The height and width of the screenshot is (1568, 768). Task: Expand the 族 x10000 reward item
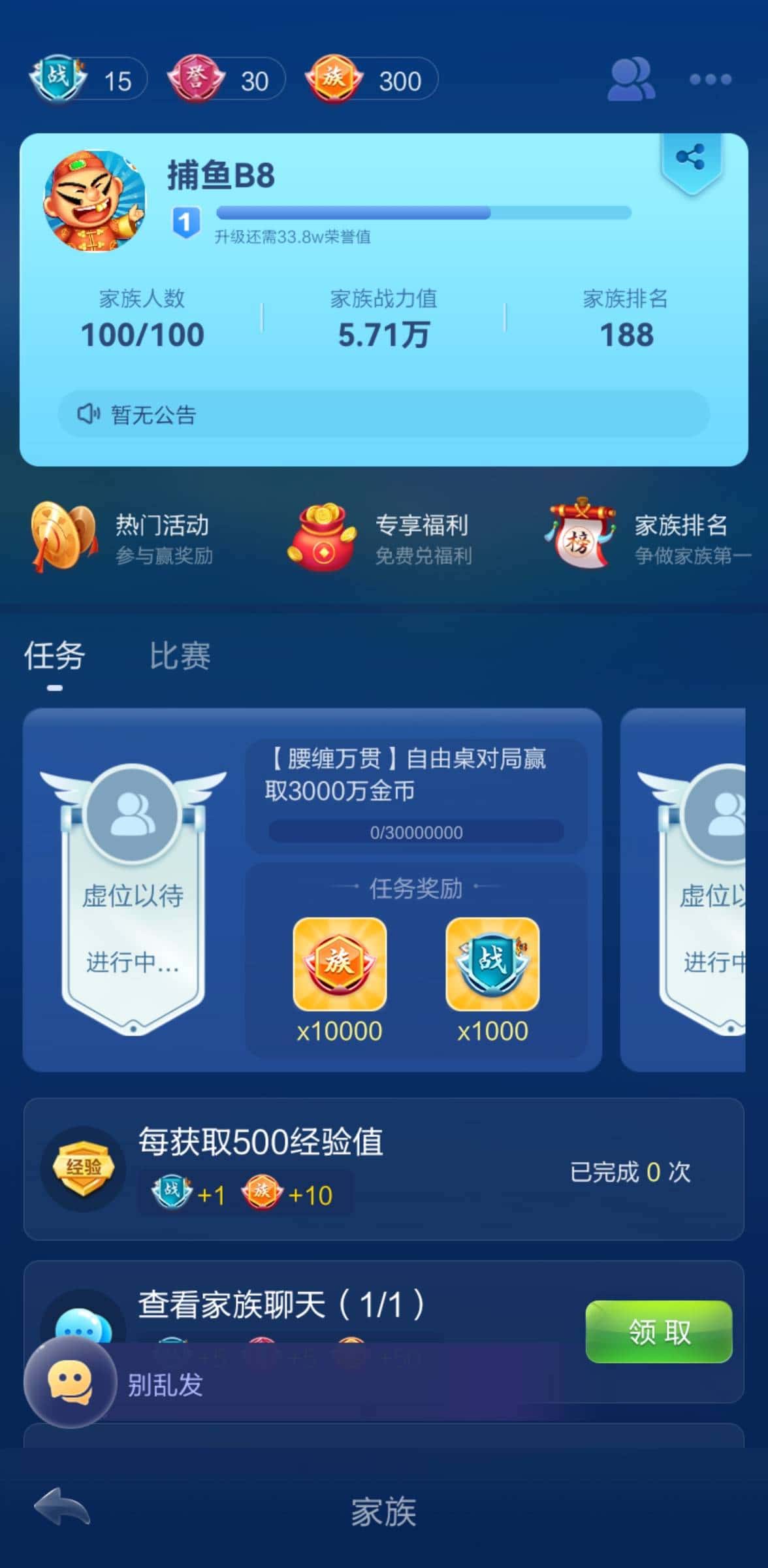(340, 964)
